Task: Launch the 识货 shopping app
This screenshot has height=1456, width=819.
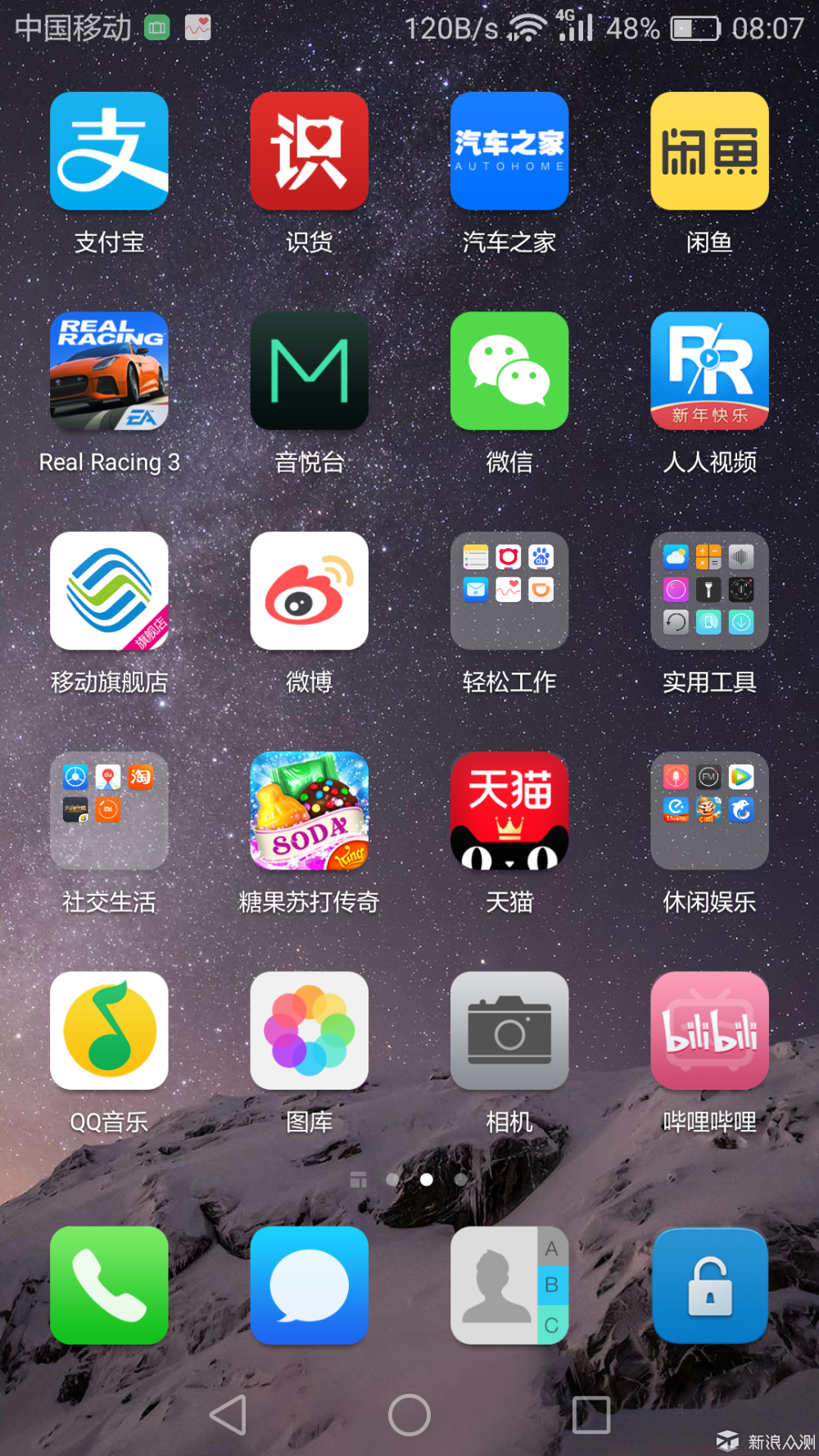Action: 309,151
